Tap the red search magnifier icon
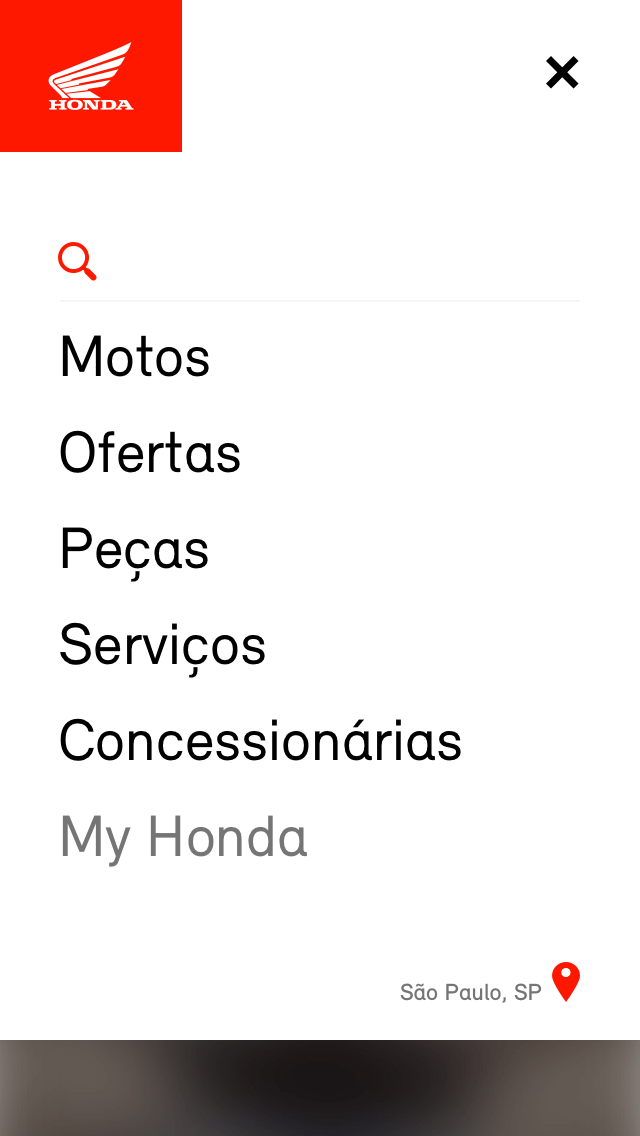The height and width of the screenshot is (1136, 640). [x=78, y=262]
